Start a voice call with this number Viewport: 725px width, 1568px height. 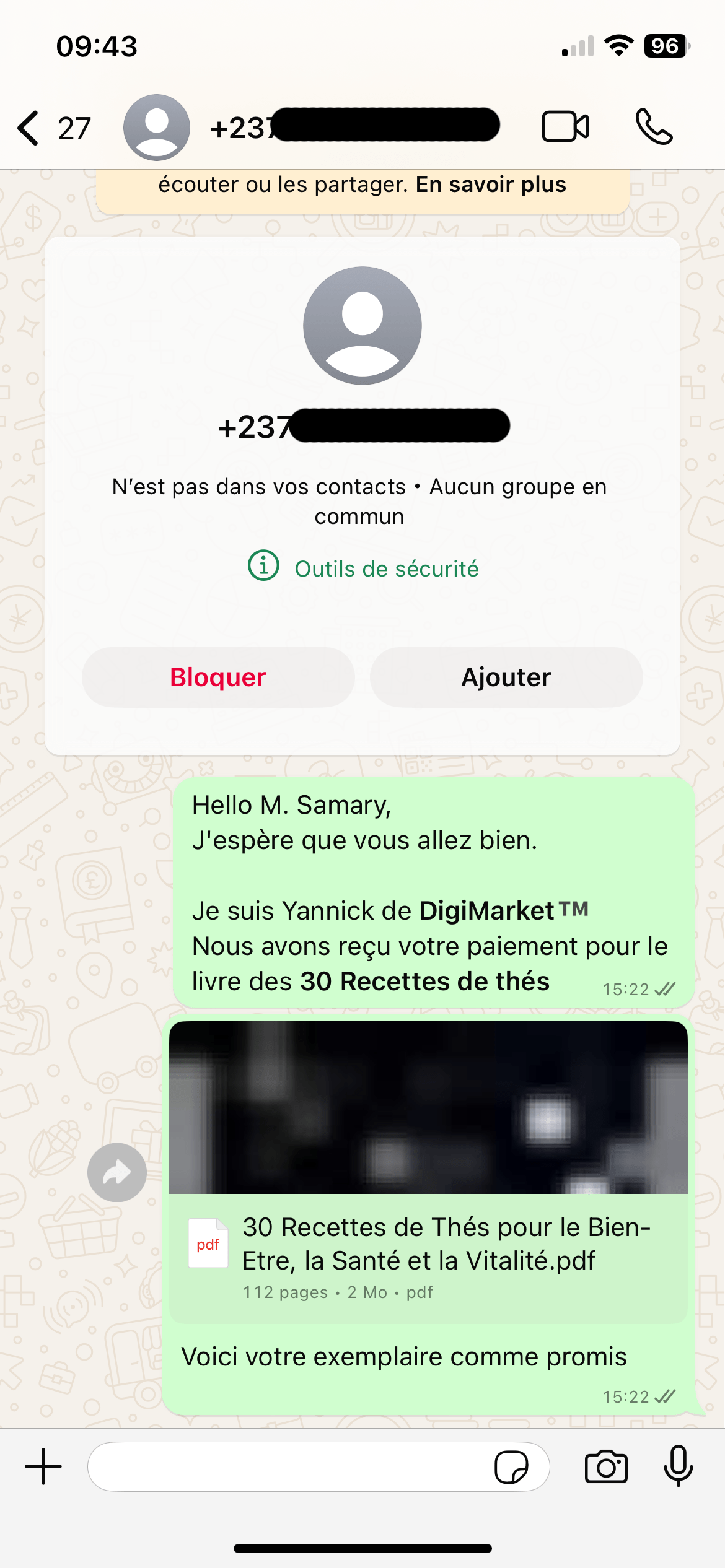click(x=654, y=127)
